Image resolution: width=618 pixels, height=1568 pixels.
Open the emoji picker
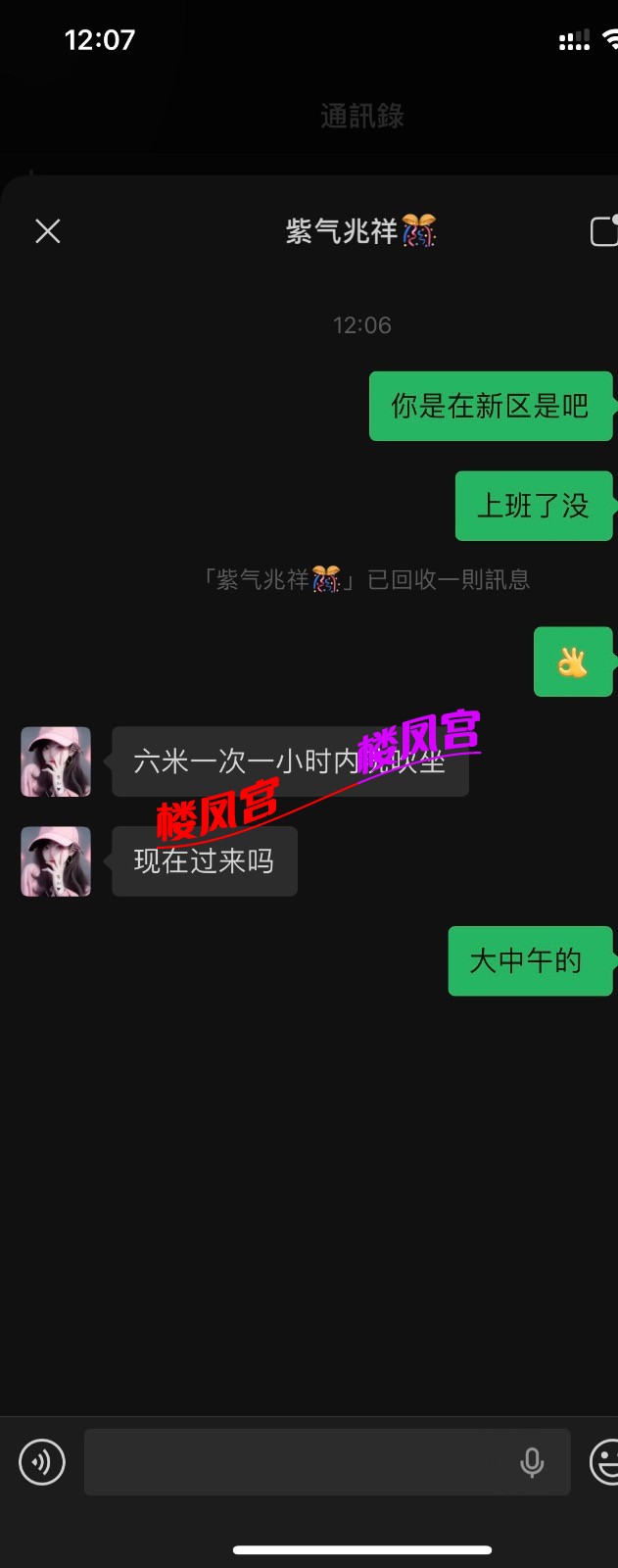605,1462
